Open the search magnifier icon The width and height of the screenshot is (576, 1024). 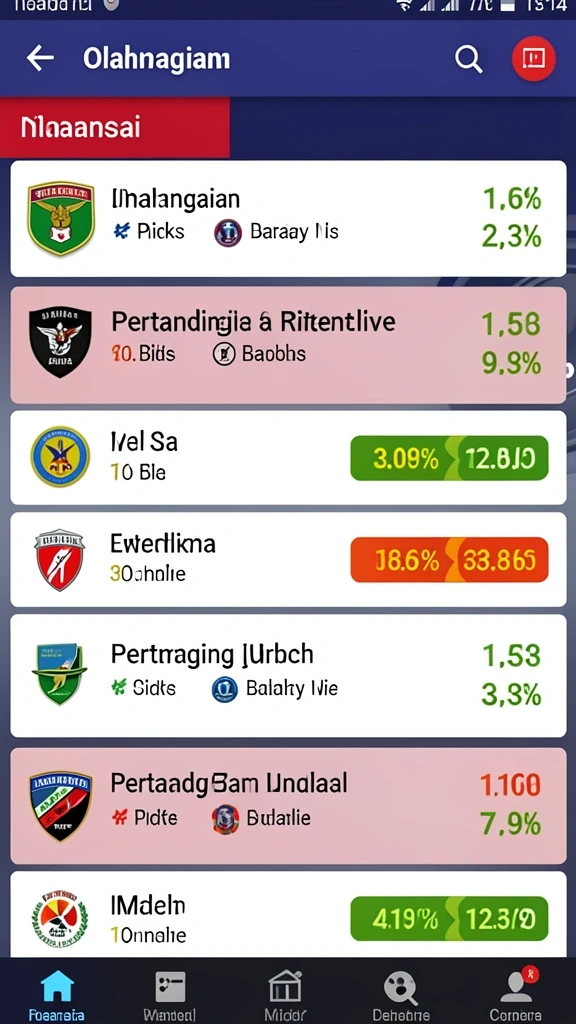tap(468, 59)
